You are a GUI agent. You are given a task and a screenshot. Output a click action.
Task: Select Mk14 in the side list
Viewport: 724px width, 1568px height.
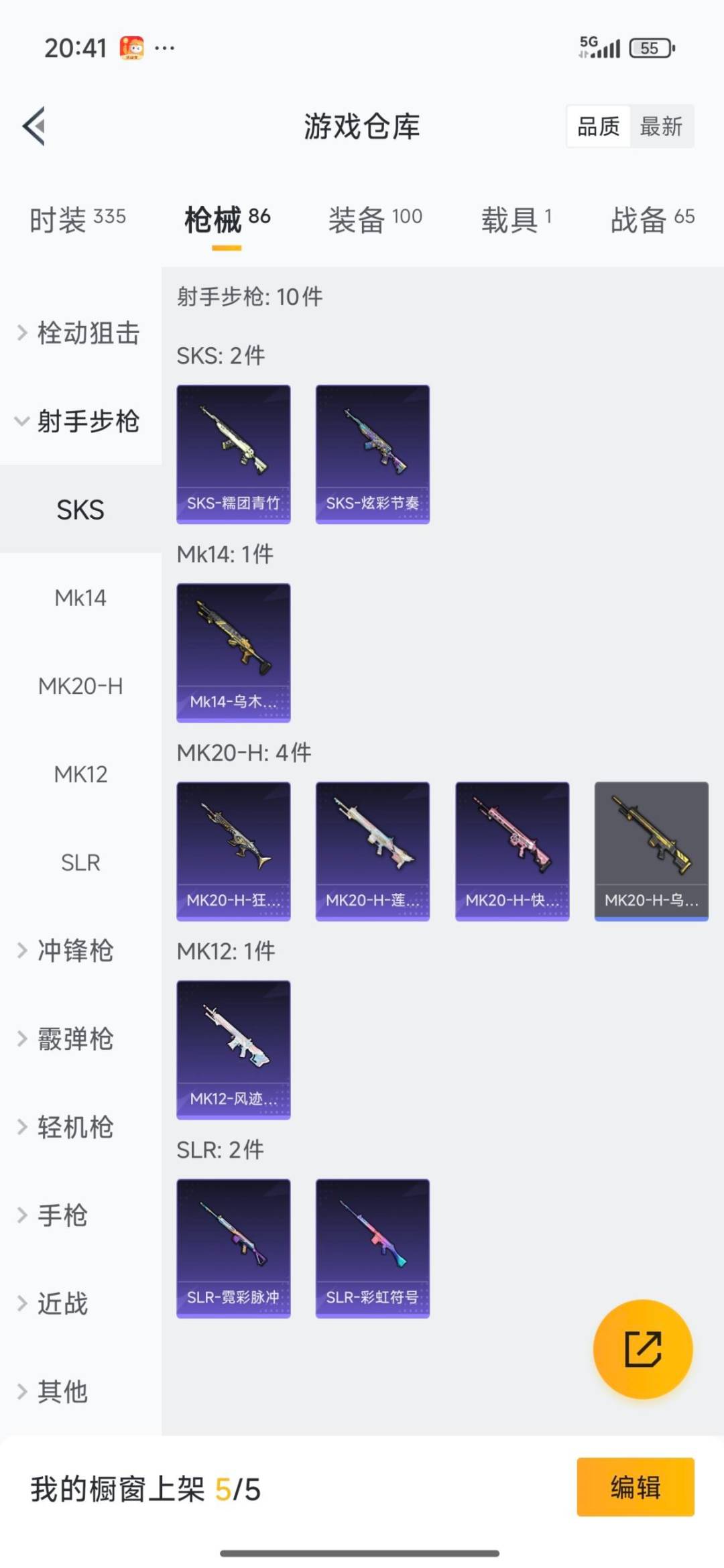click(80, 597)
